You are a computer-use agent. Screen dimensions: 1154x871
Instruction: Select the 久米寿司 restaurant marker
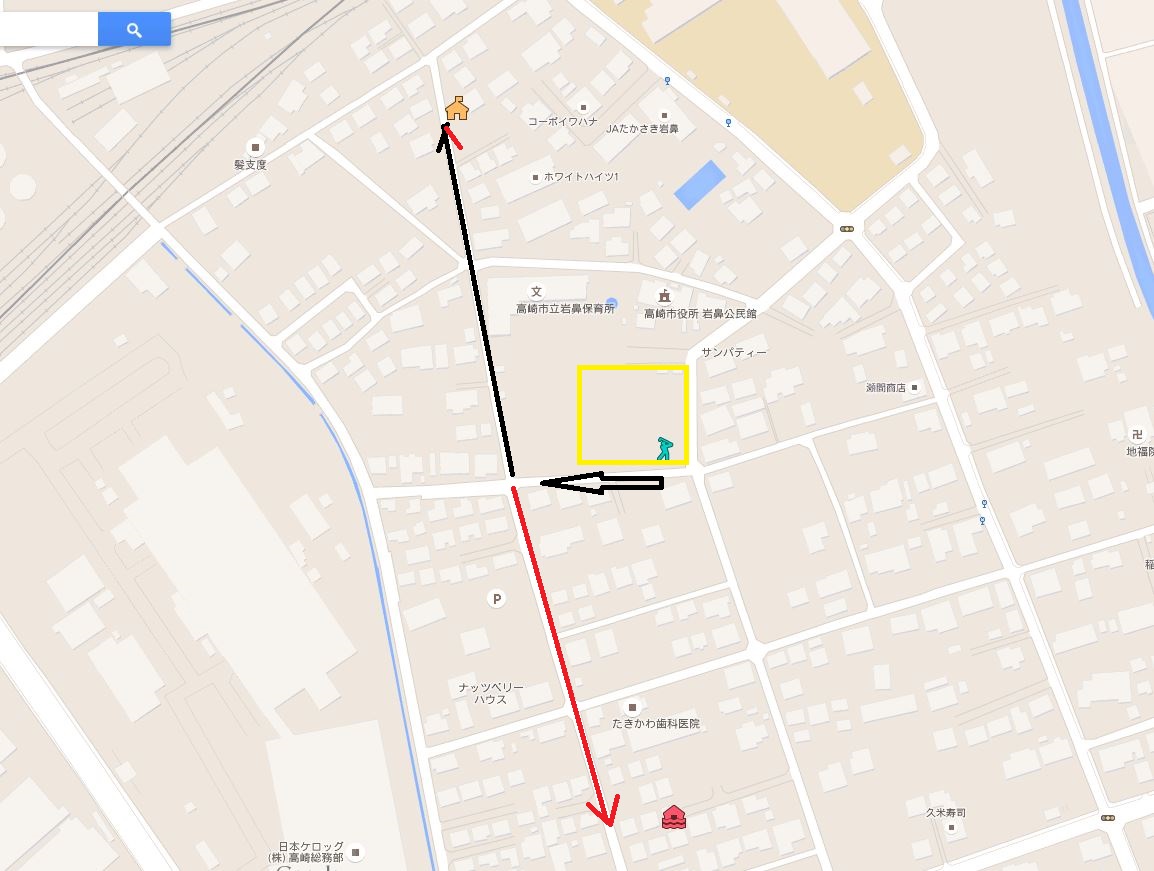coord(954,828)
